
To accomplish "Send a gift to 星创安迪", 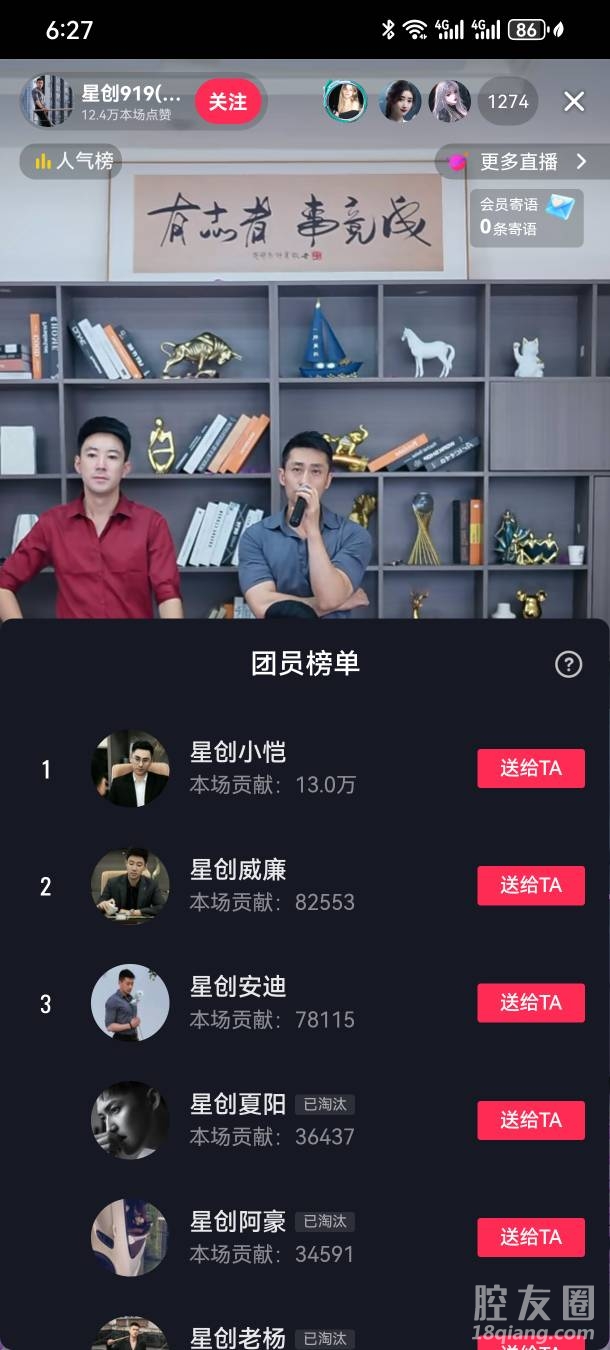I will coord(530,1002).
